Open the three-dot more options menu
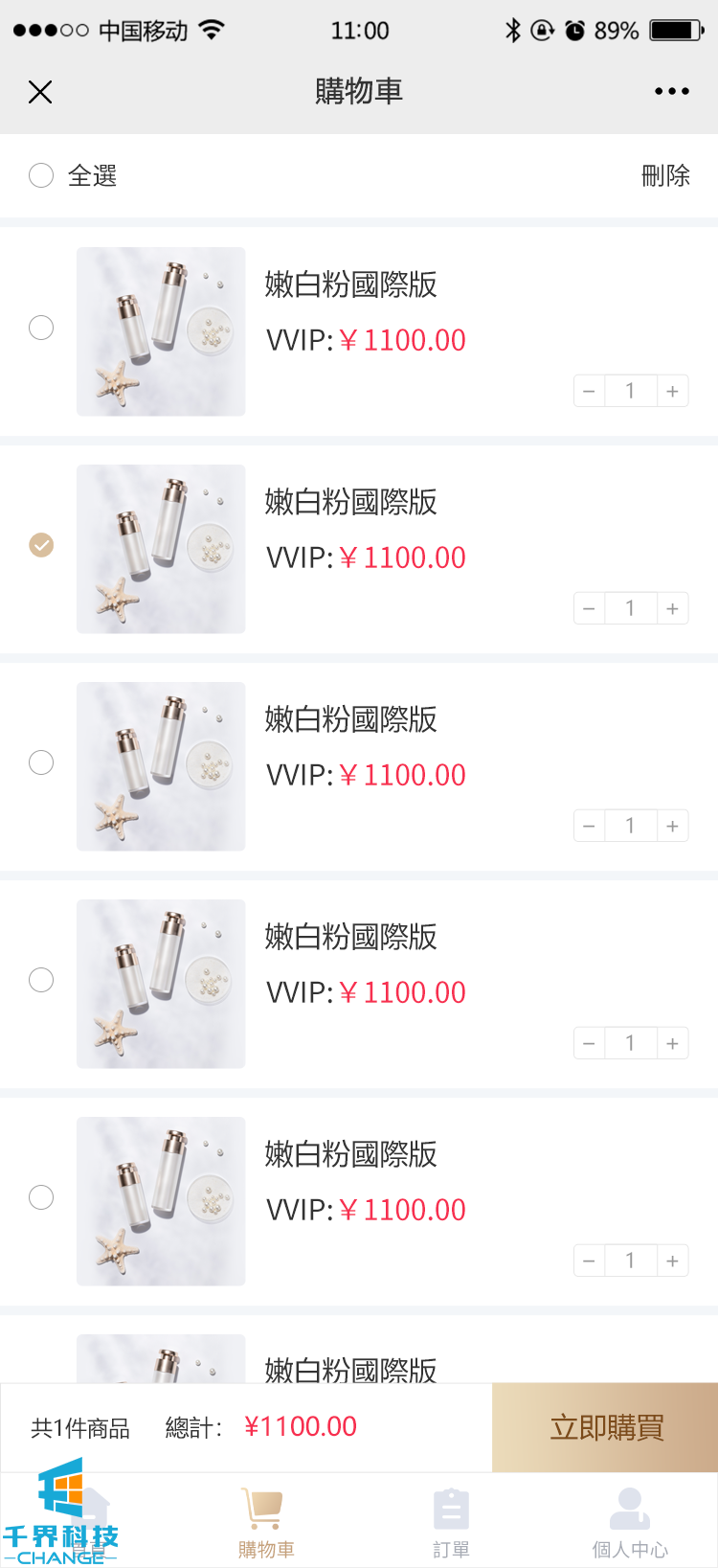The image size is (718, 1568). pyautogui.click(x=671, y=92)
